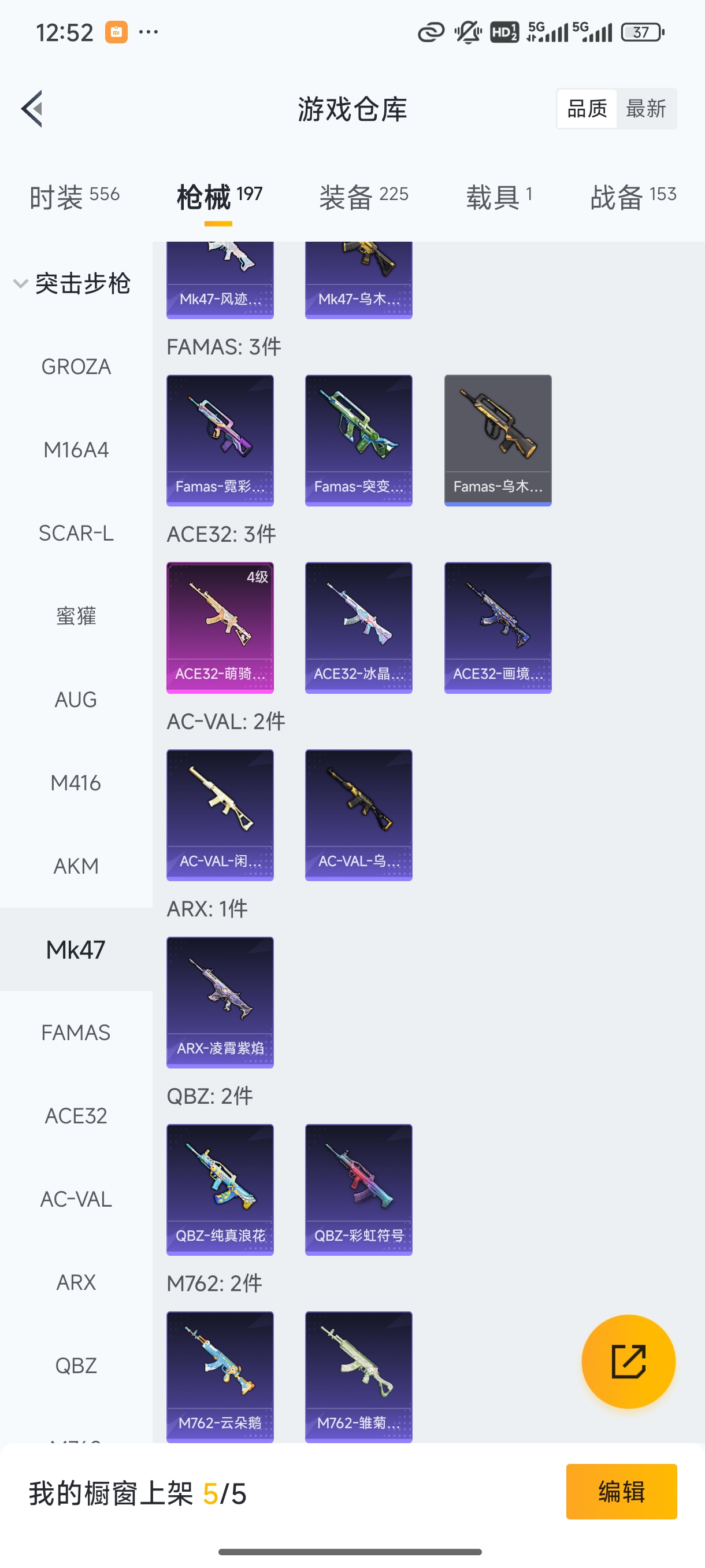
Task: Sort by 最新
Action: coord(645,109)
